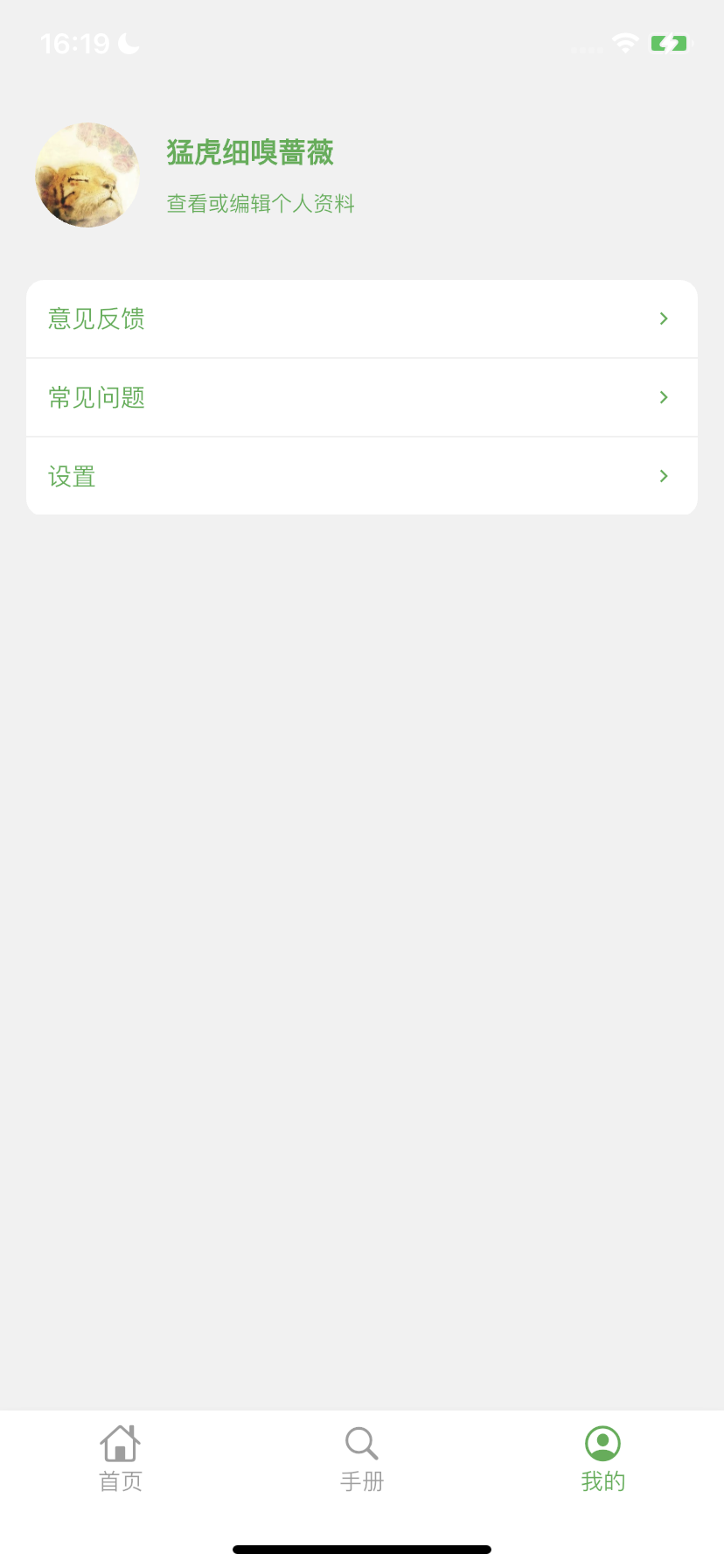Screen dimensions: 724x1568
Task: Open 查看或编辑个人资料 to edit profile
Action: pos(261,204)
